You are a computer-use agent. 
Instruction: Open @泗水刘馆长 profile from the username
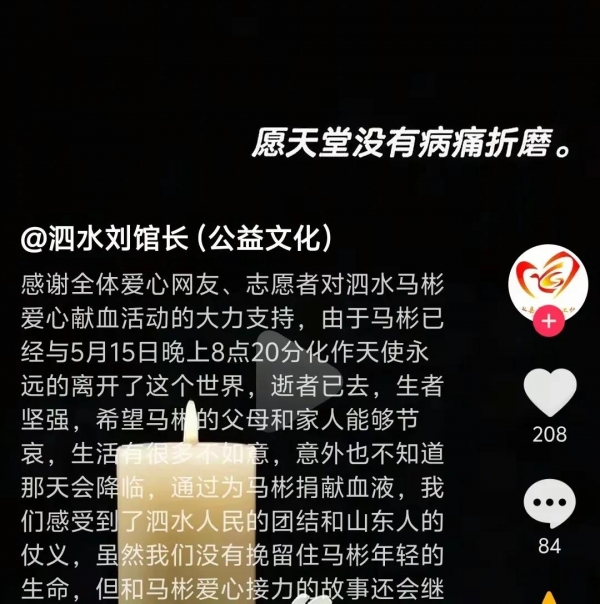(x=177, y=240)
